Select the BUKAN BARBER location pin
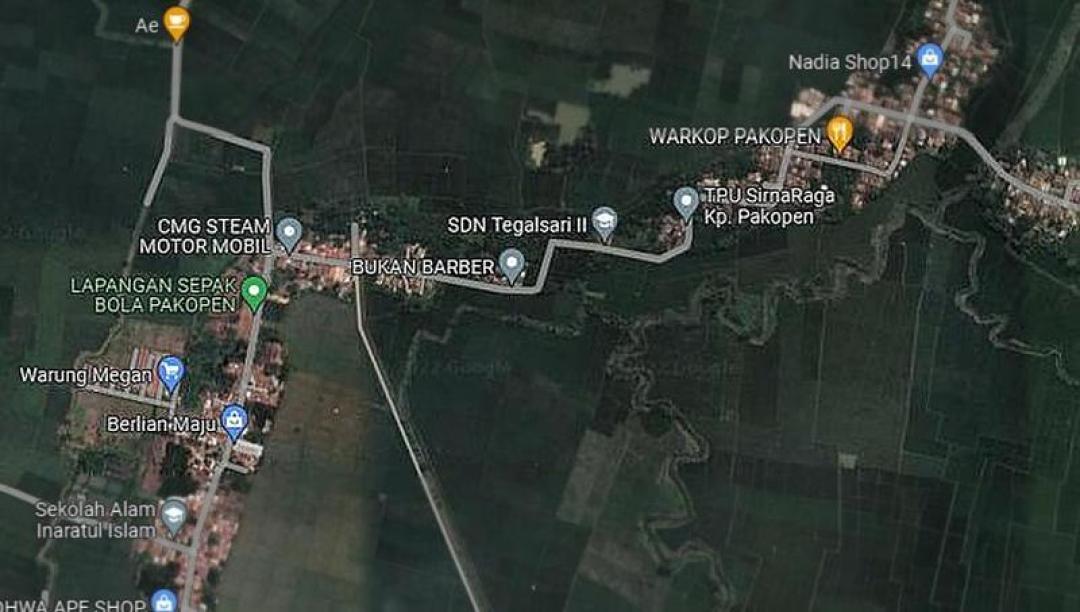 point(512,264)
